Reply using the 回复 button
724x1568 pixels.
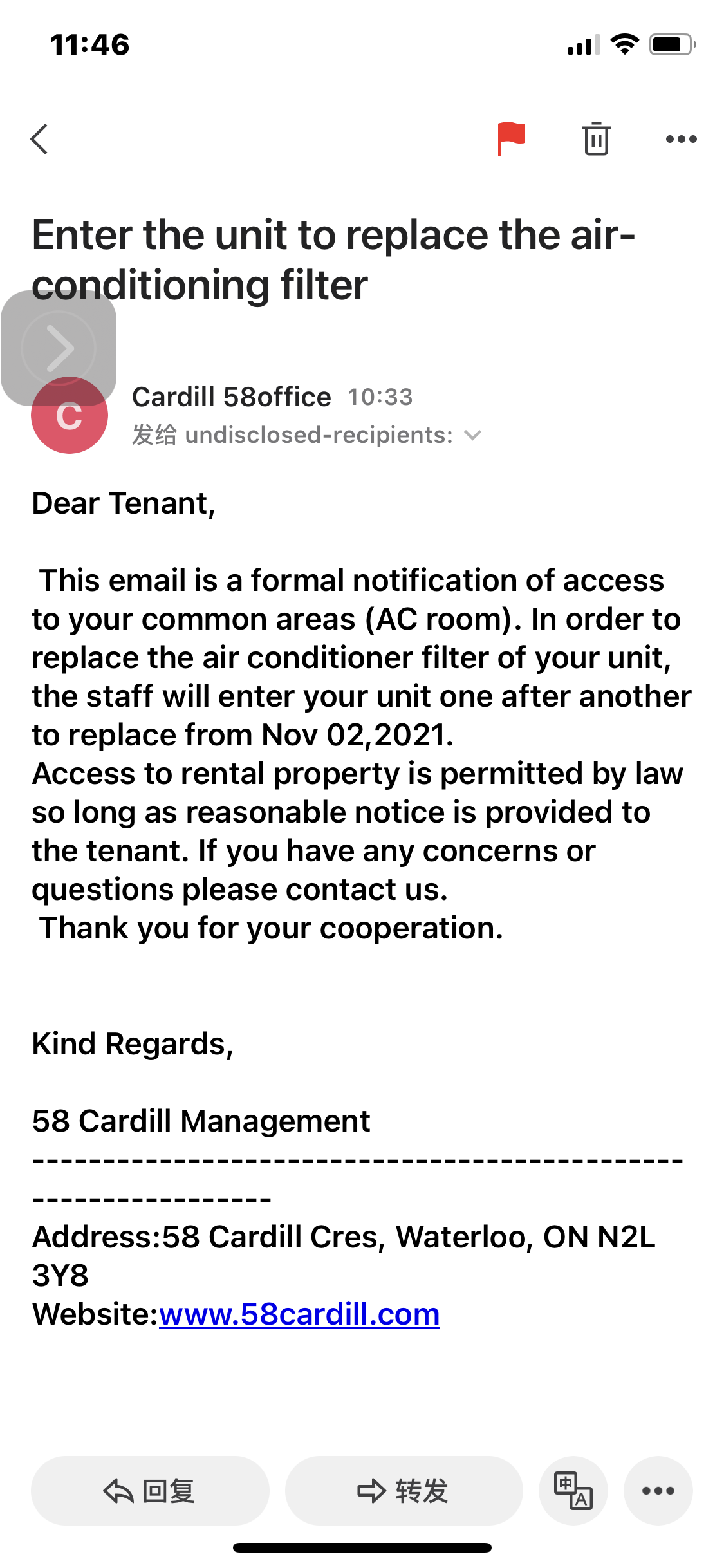(150, 1490)
